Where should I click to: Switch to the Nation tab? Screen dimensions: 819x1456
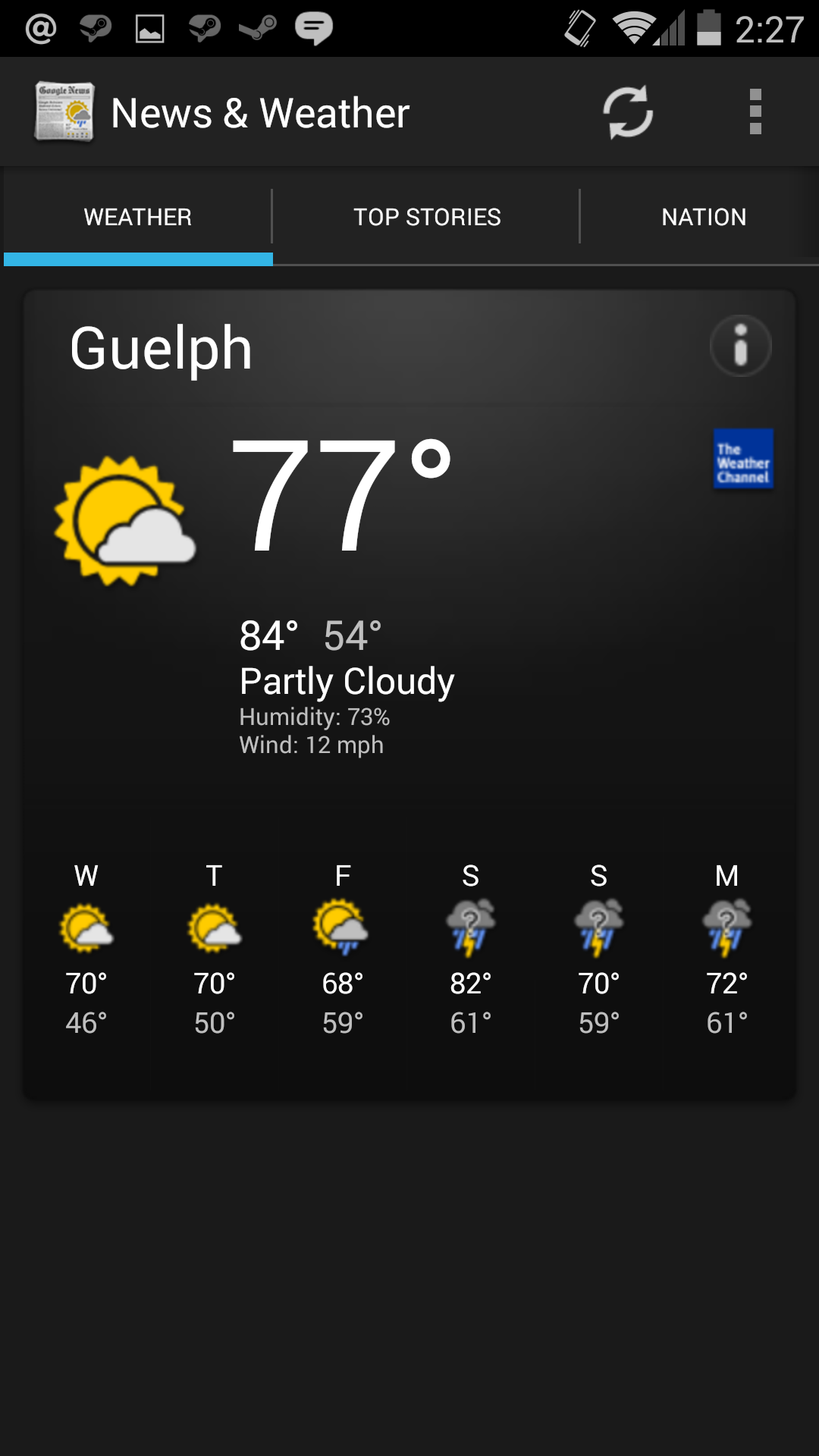[704, 217]
